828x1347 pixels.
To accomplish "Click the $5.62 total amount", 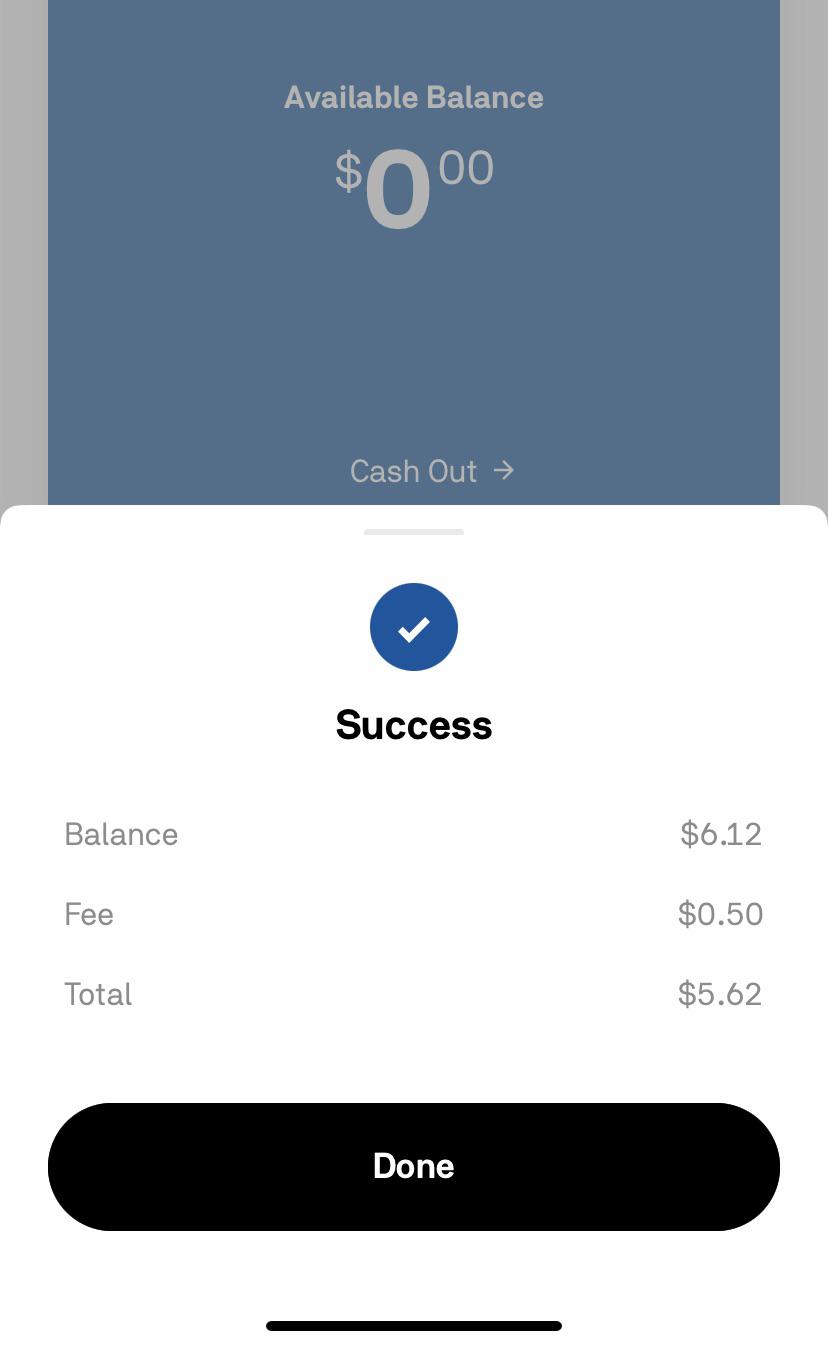I will (720, 993).
